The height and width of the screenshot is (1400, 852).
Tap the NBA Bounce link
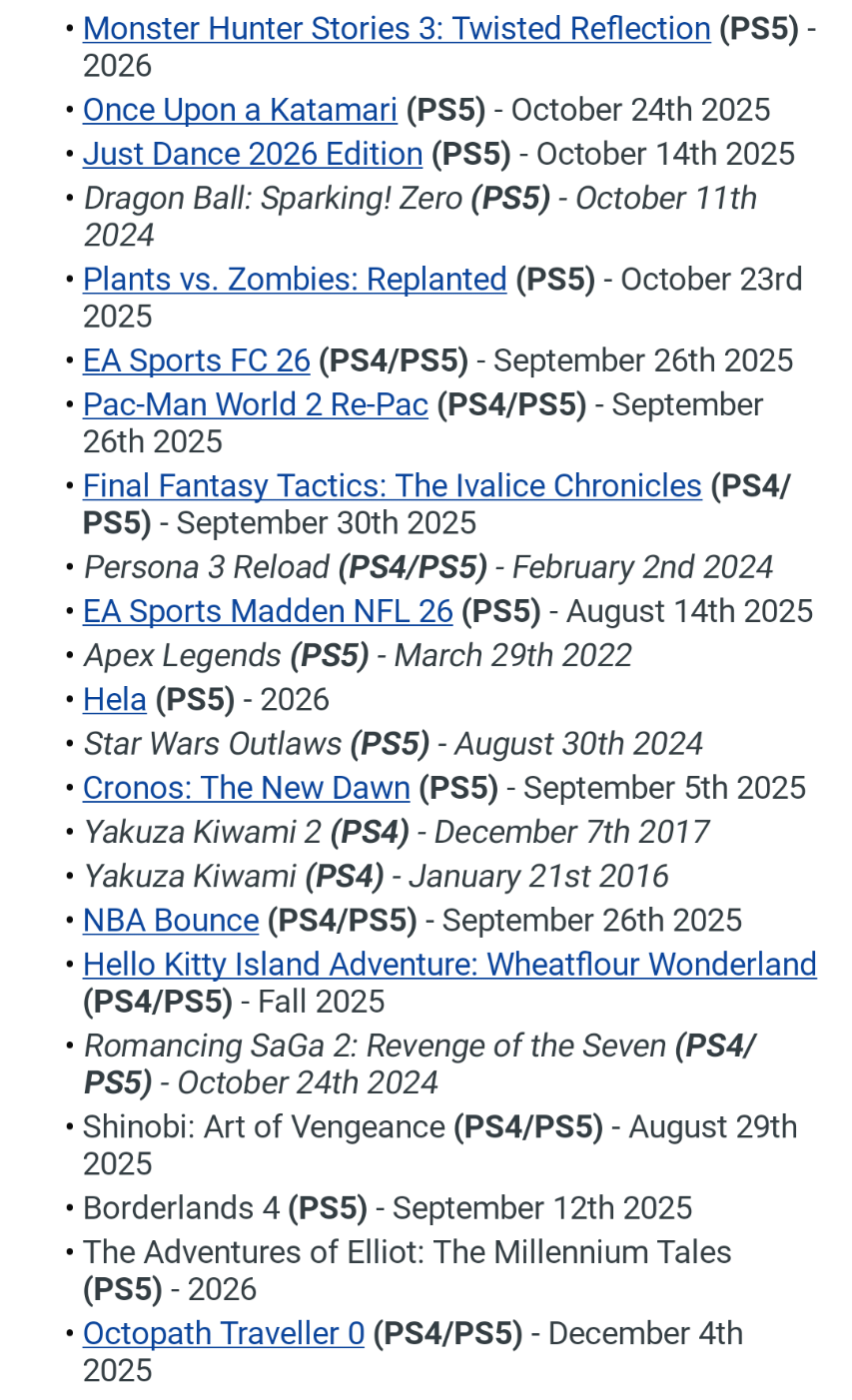click(171, 921)
